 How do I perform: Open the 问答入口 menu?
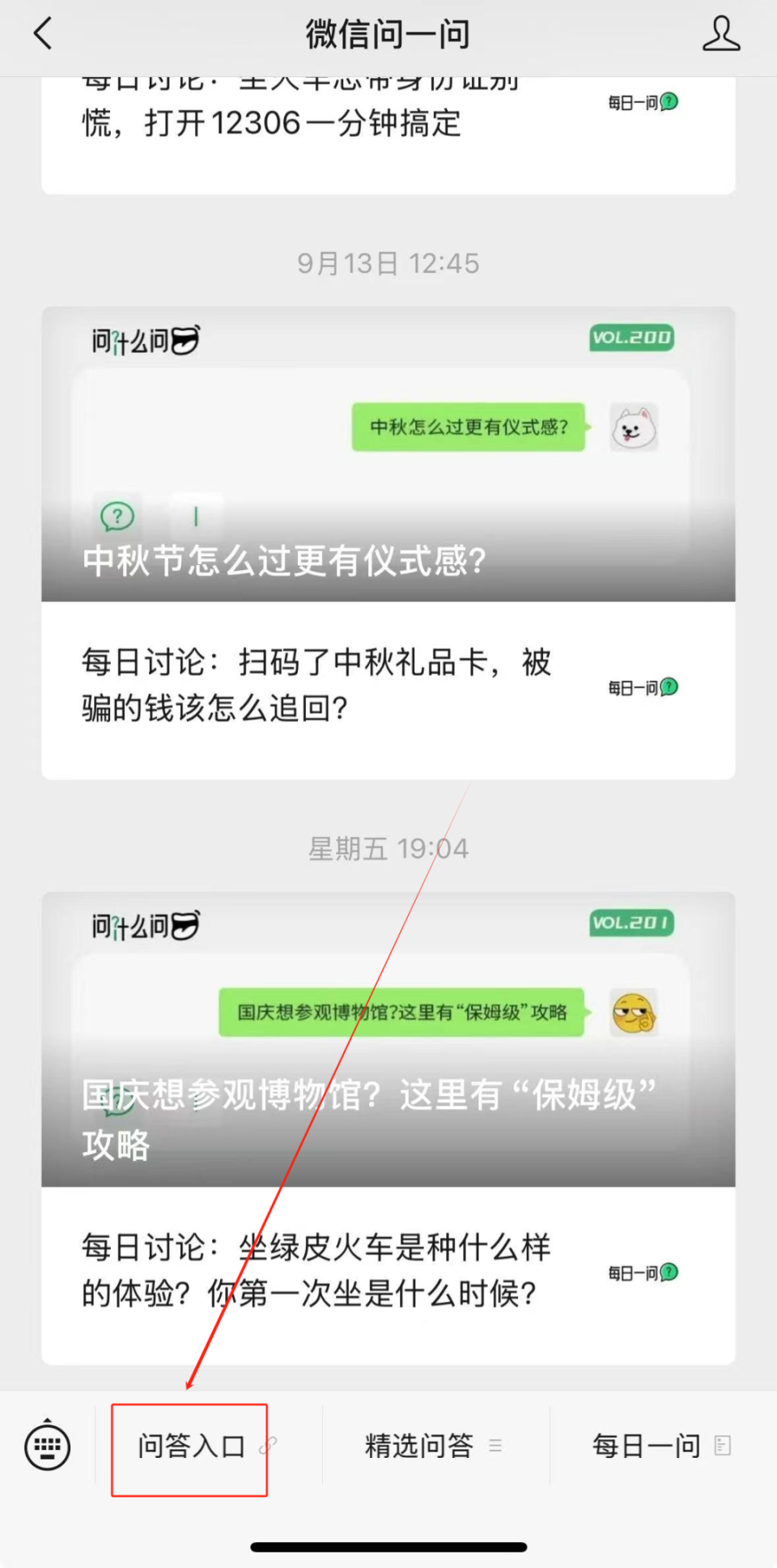(191, 1447)
